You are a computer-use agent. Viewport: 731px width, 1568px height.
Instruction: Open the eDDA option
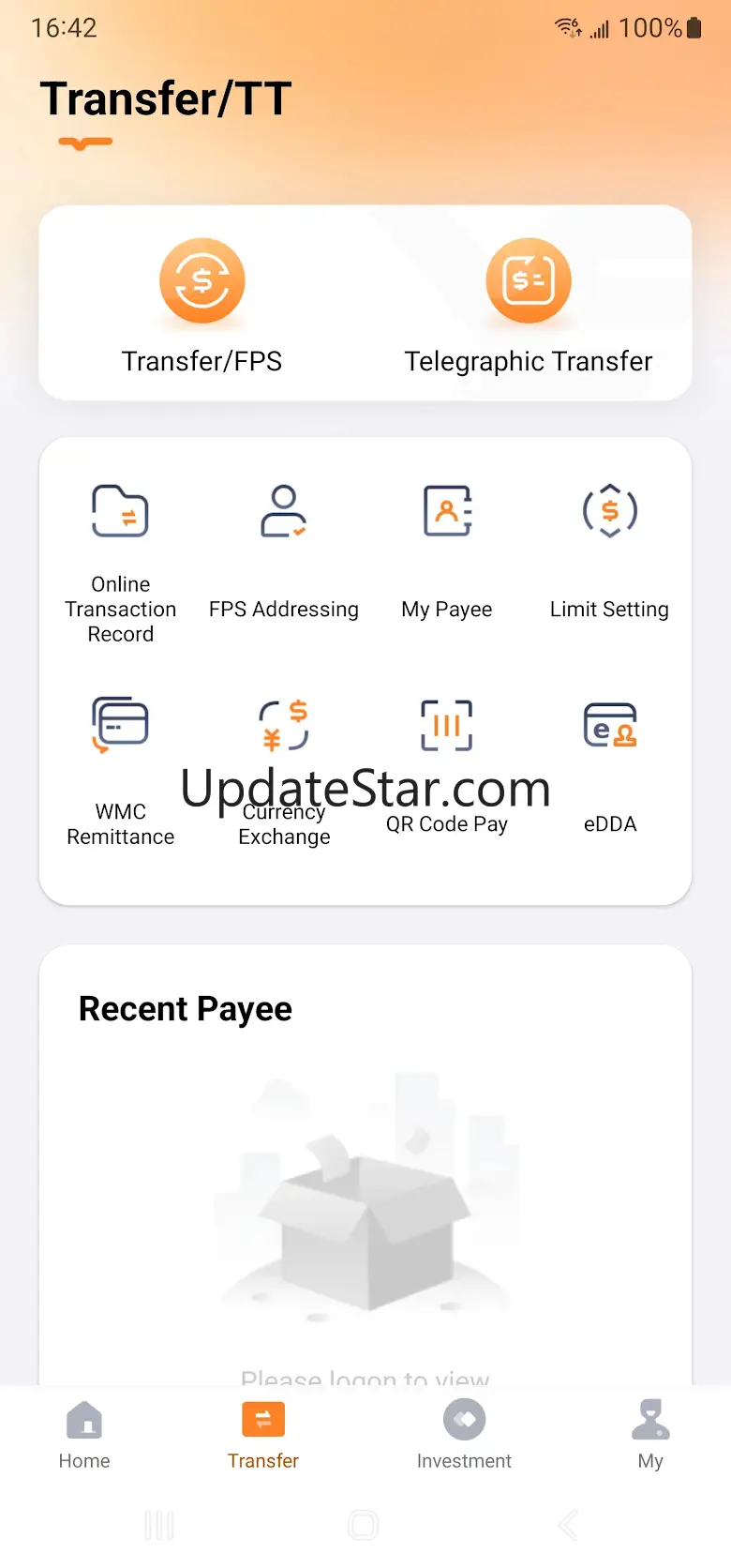pyautogui.click(x=610, y=766)
